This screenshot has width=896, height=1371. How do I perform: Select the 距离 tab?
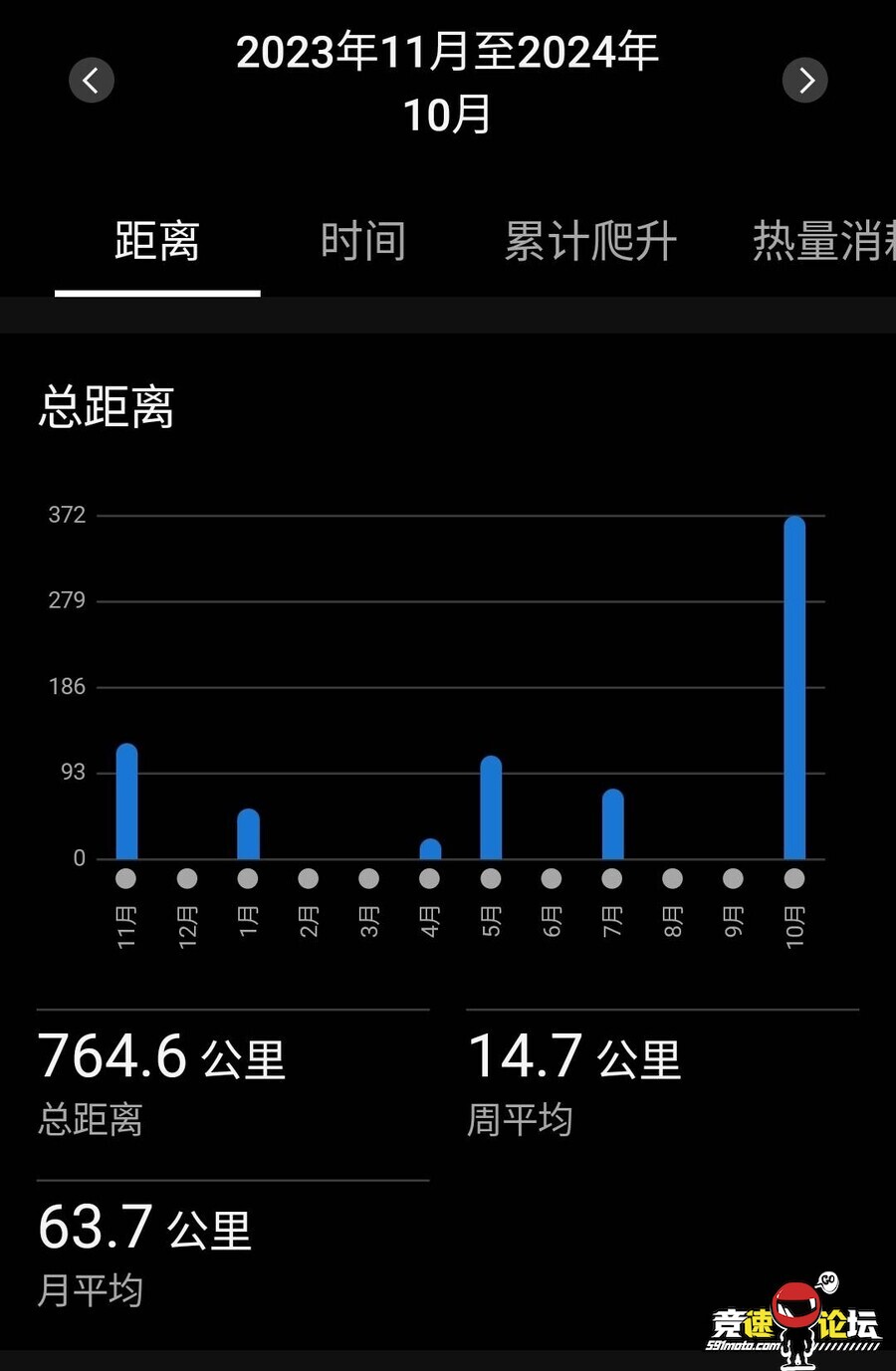click(157, 242)
